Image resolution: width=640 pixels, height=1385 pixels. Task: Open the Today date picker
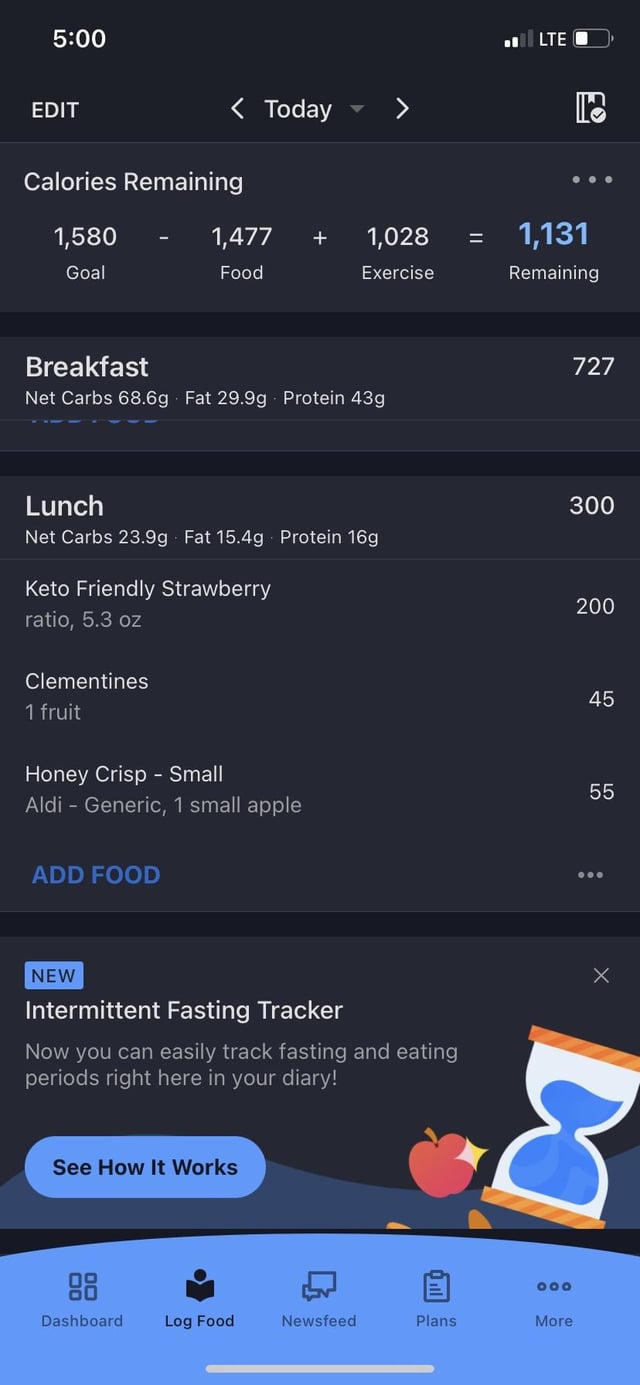(313, 109)
